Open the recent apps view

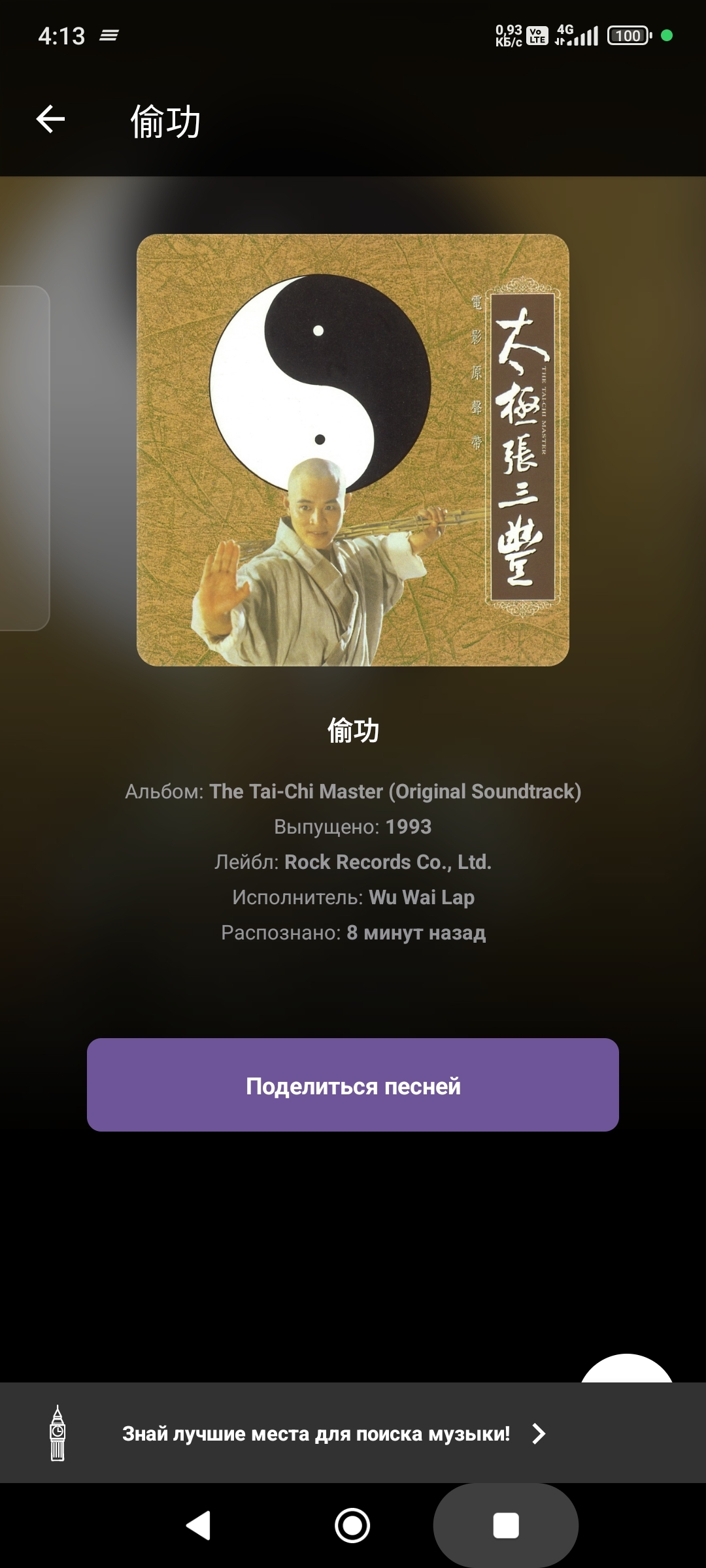click(506, 1526)
